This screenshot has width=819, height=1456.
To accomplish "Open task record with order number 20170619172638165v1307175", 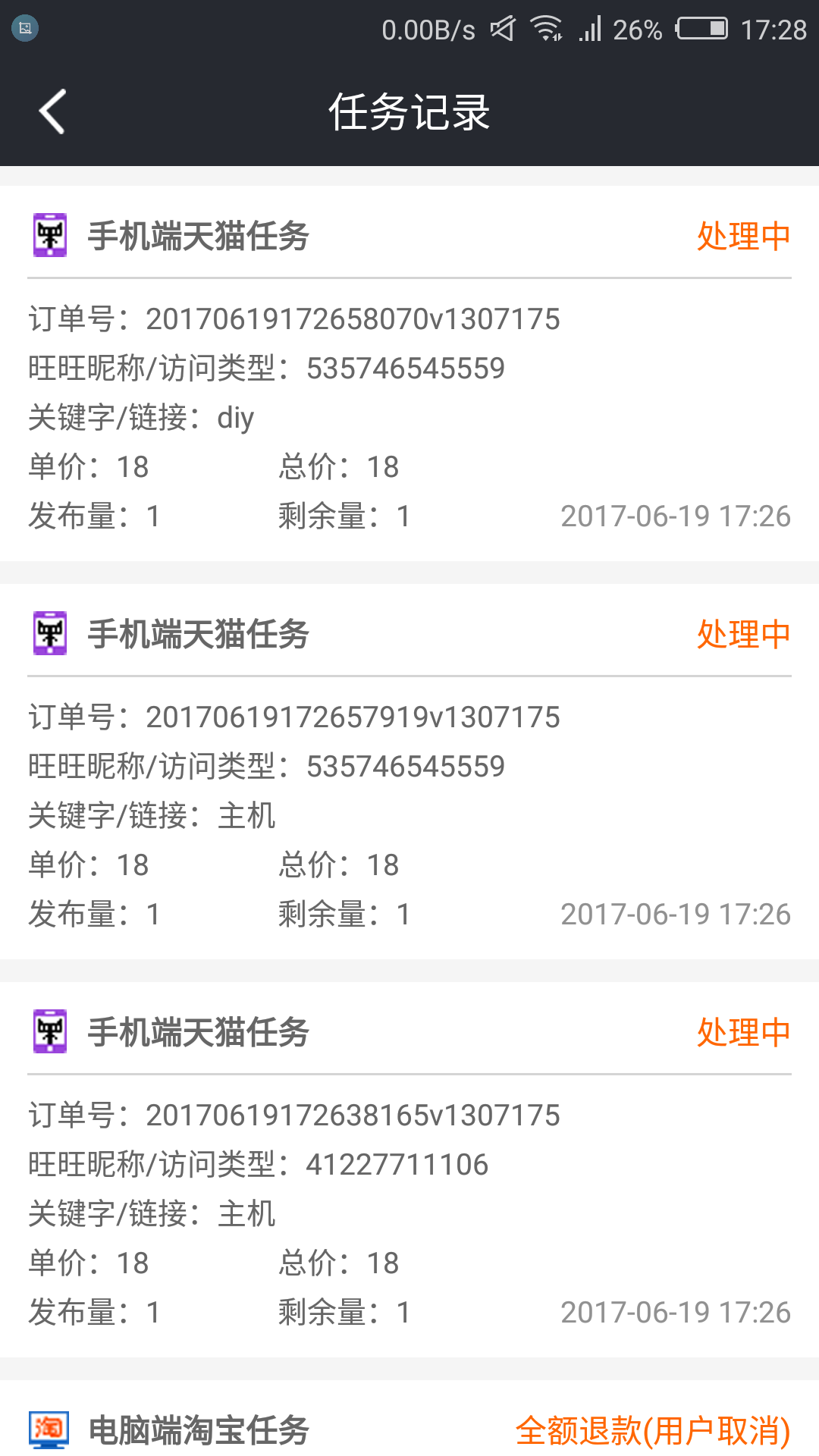I will click(409, 1169).
